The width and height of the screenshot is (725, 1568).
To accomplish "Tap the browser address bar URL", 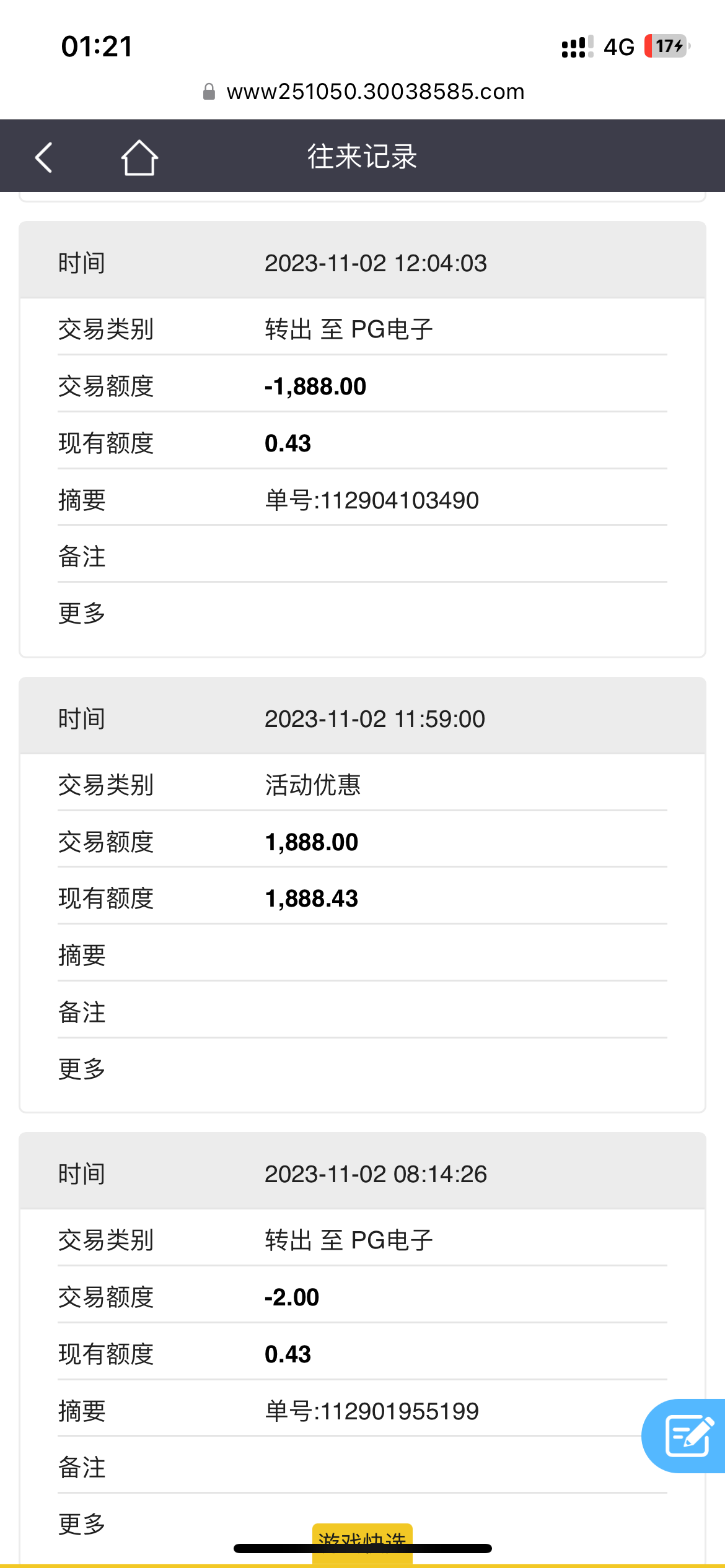I will pyautogui.click(x=374, y=92).
